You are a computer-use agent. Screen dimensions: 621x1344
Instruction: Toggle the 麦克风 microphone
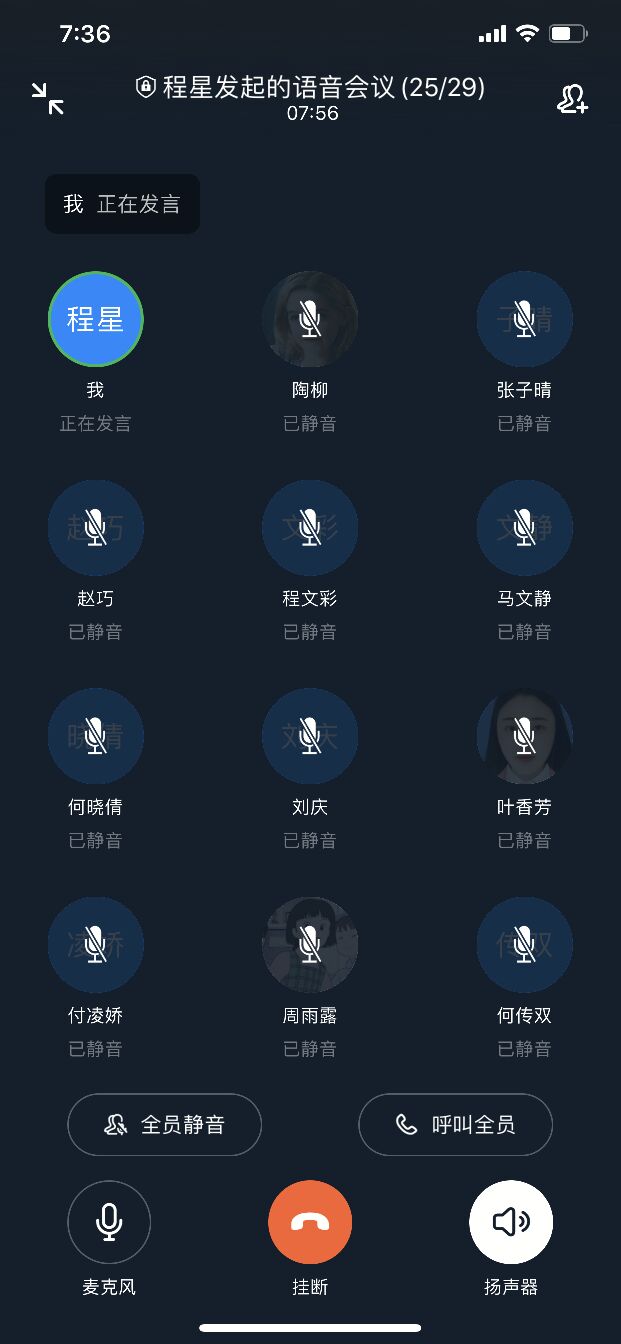(x=109, y=1222)
